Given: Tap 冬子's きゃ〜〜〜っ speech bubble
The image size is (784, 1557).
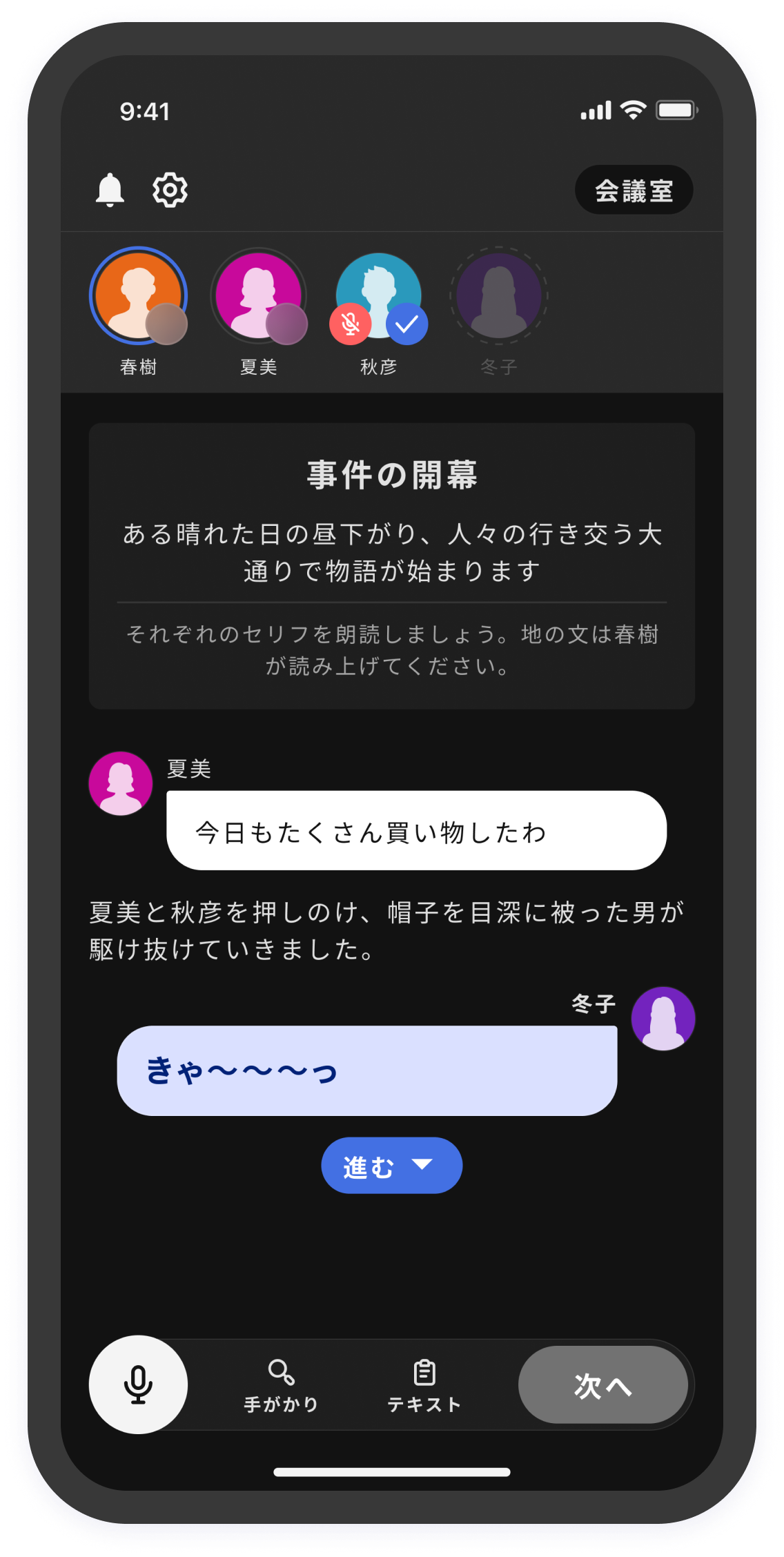Looking at the screenshot, I should pos(366,1070).
